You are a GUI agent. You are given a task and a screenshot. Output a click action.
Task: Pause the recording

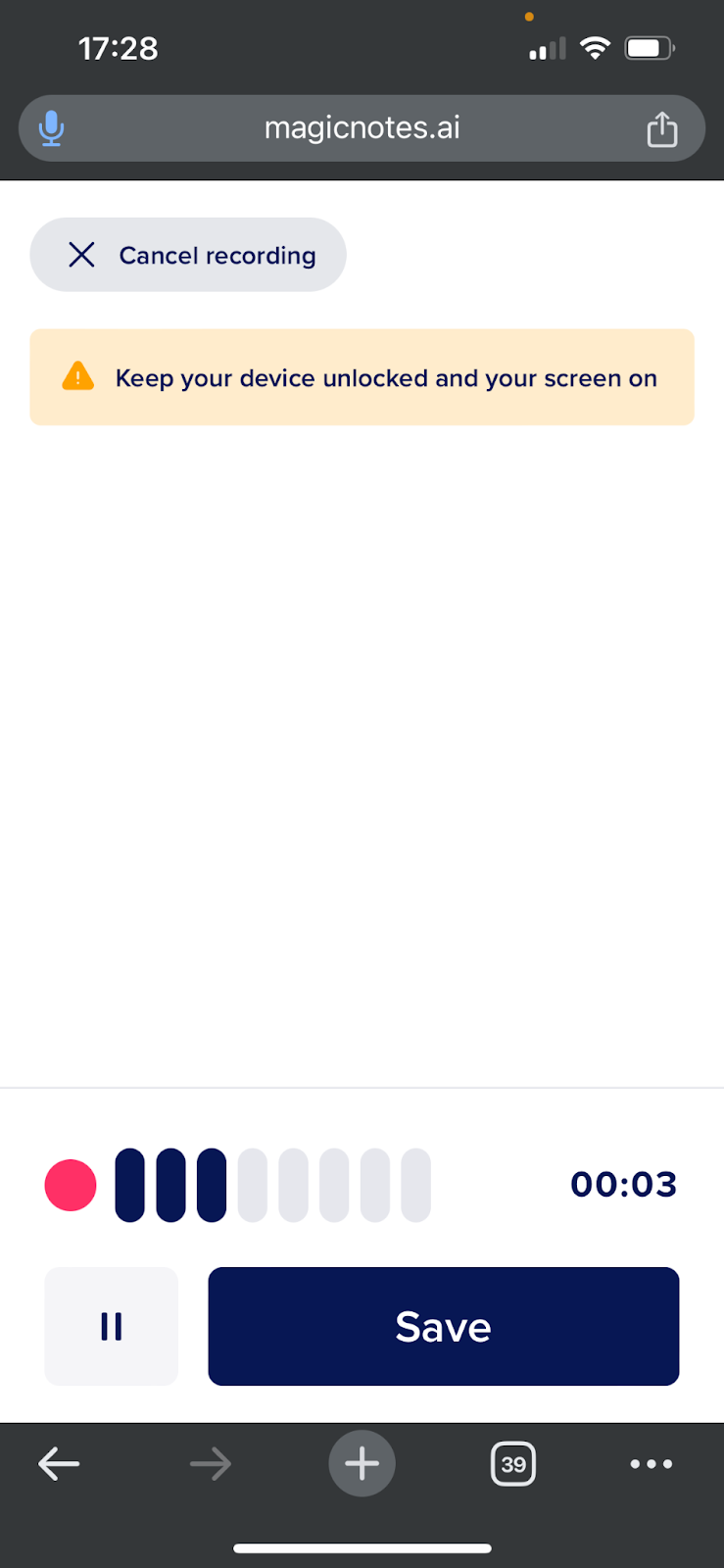point(112,1326)
